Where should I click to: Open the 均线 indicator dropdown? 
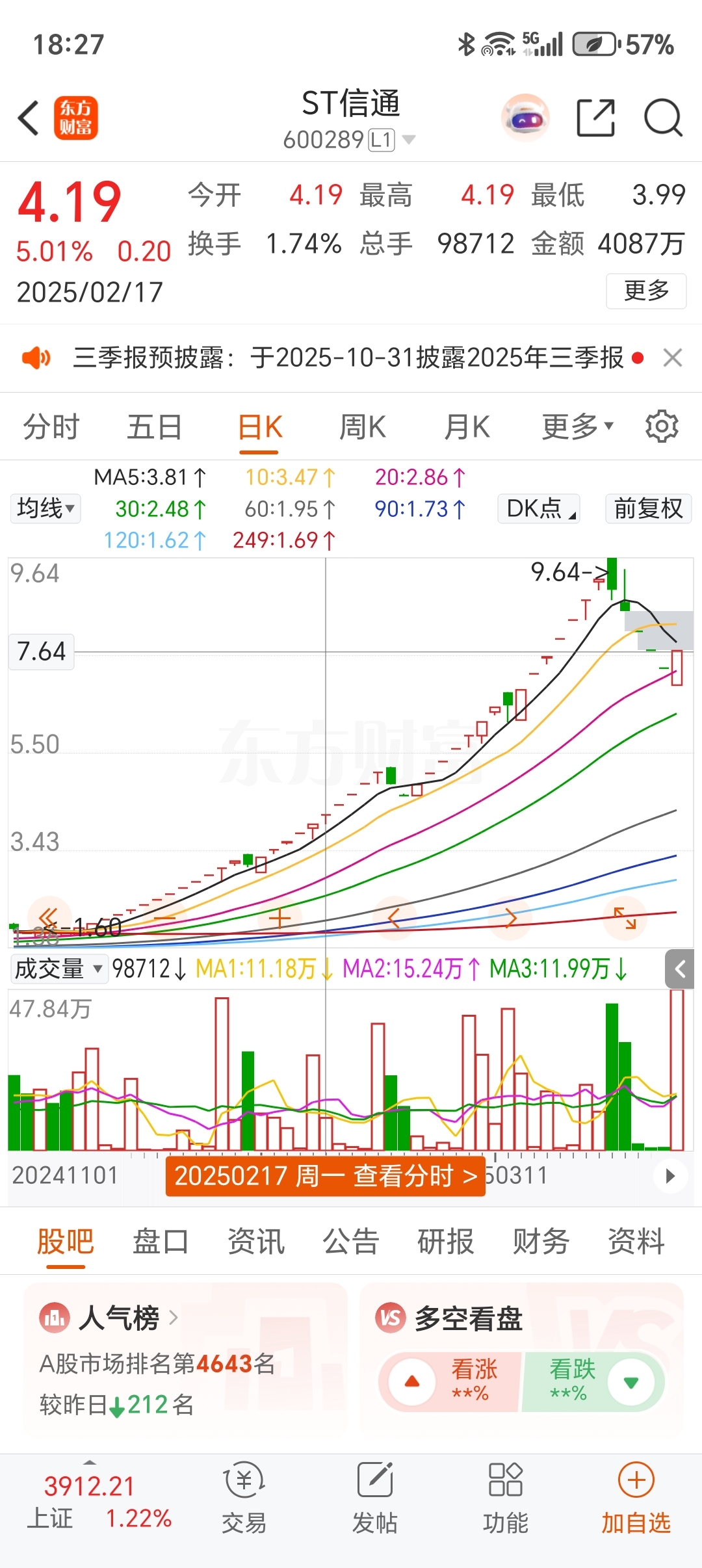pyautogui.click(x=45, y=508)
